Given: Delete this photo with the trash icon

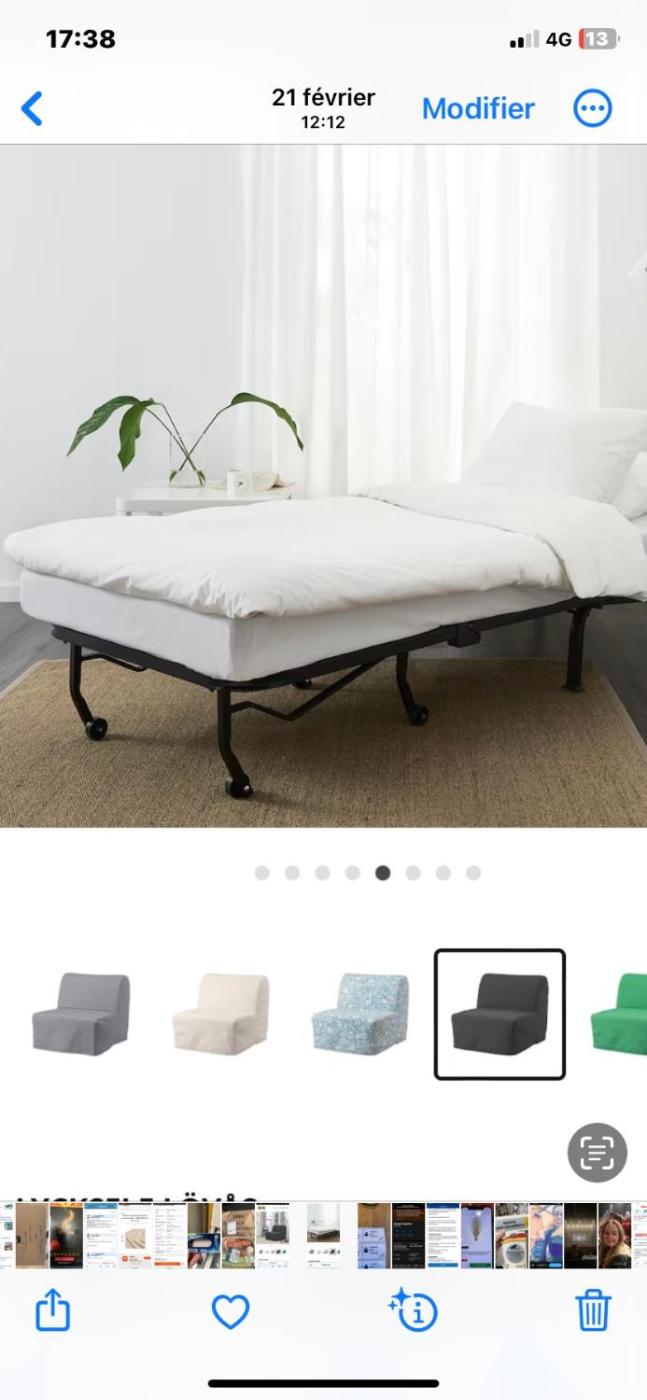Looking at the screenshot, I should (x=592, y=1310).
